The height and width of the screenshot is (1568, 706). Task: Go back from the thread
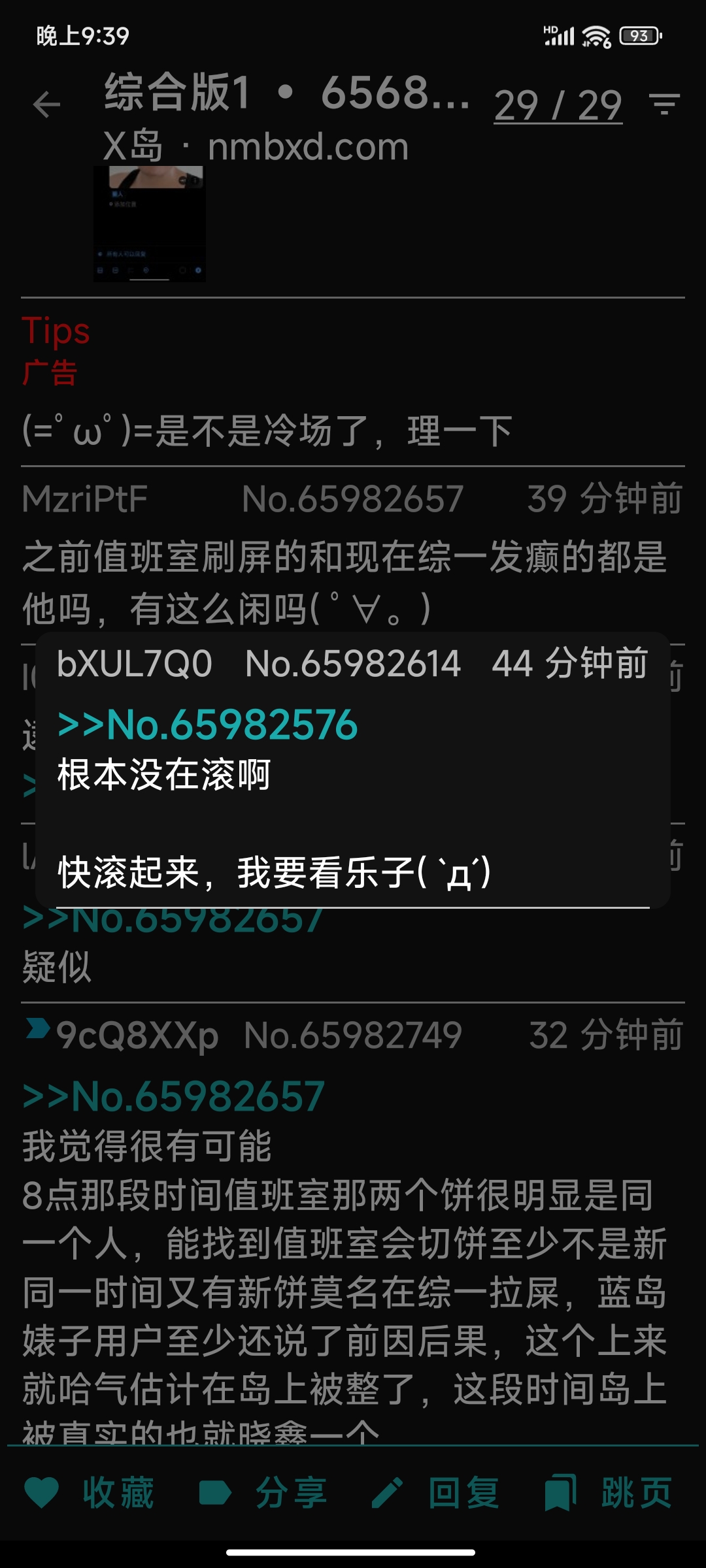coord(47,105)
